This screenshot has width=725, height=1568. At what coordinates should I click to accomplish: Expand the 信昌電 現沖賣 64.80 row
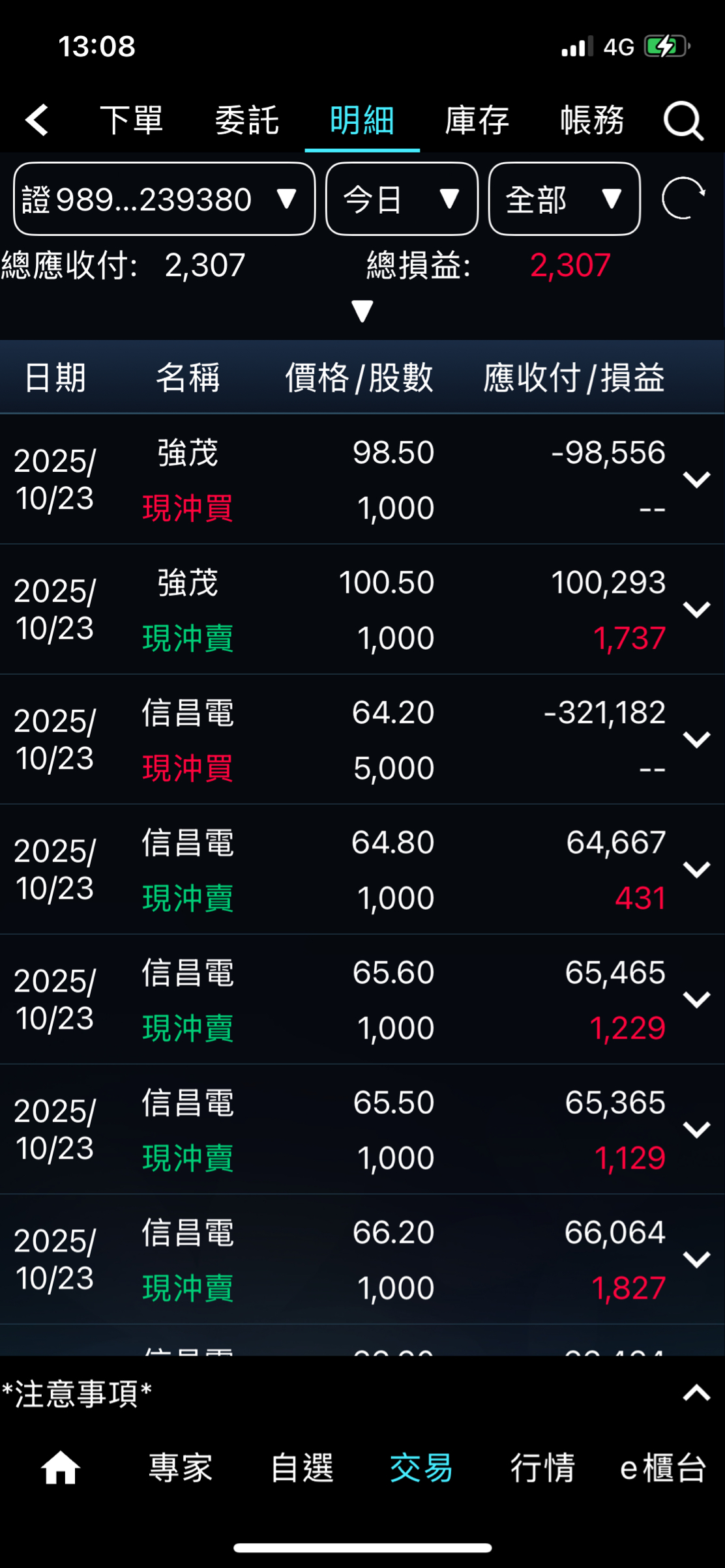pos(696,869)
